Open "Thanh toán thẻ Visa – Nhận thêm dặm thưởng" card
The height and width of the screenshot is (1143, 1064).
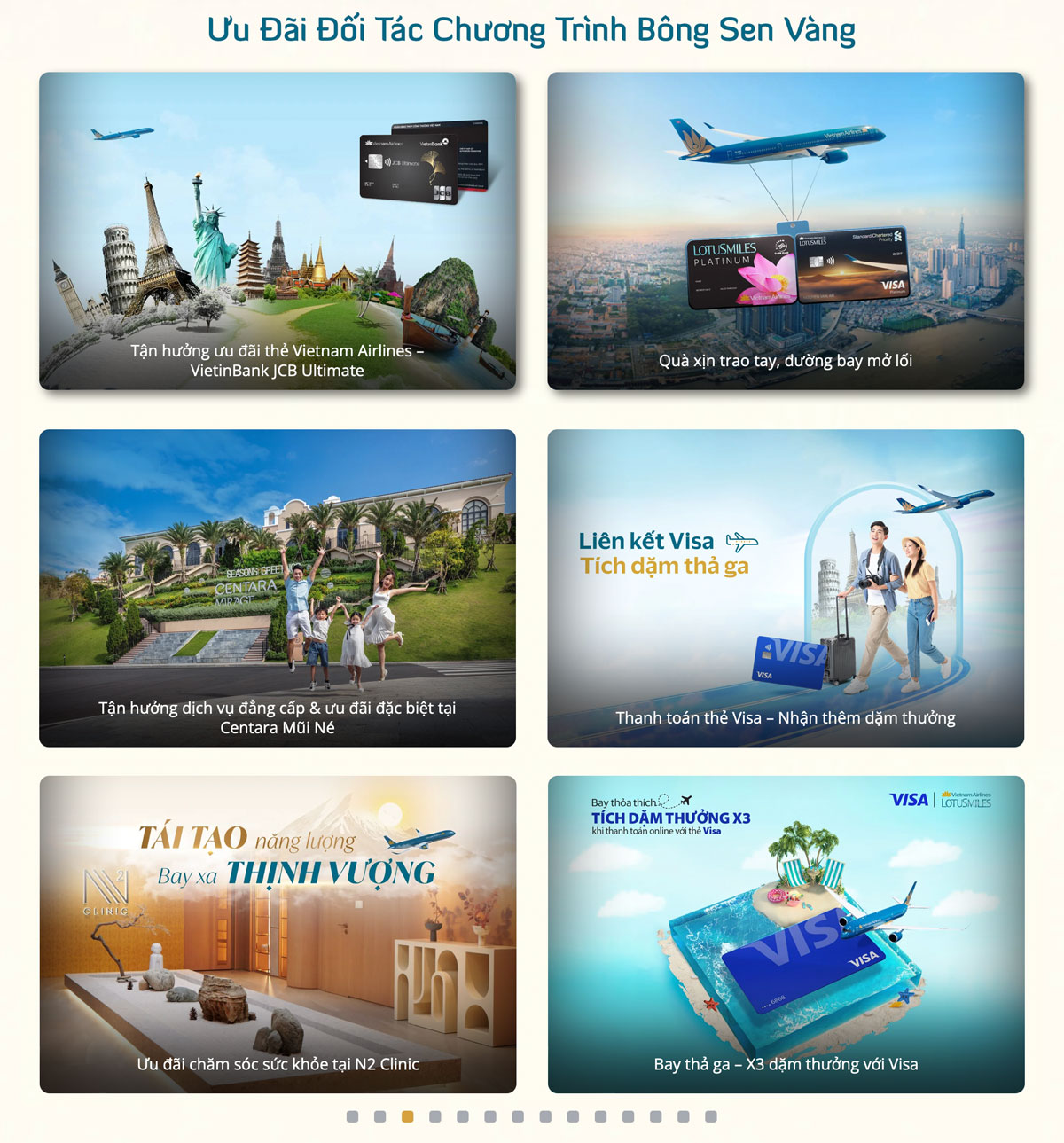pos(786,588)
